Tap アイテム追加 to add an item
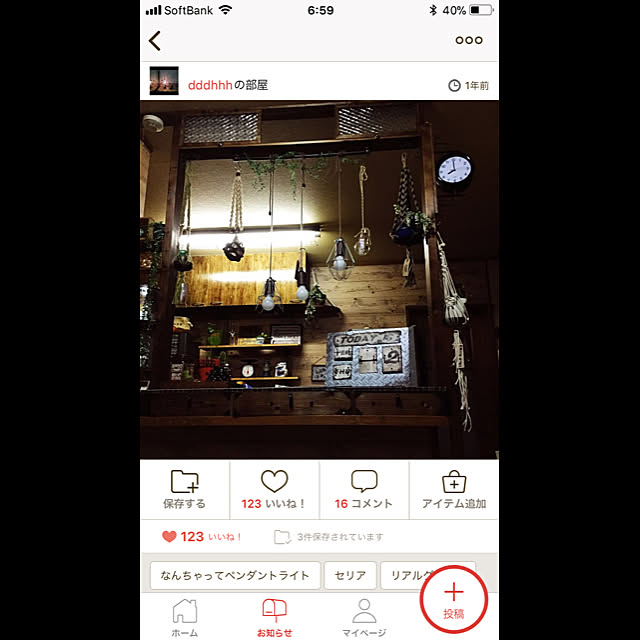The height and width of the screenshot is (640, 640). [454, 490]
